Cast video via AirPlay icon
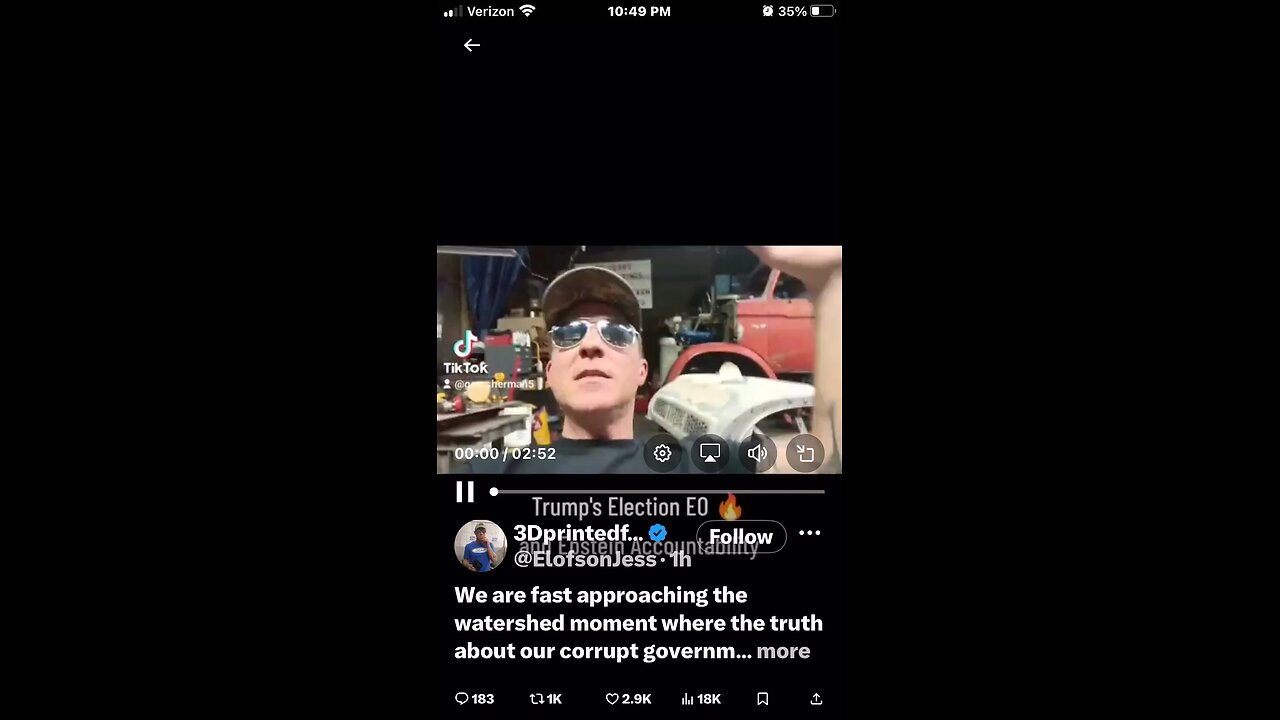 coord(710,454)
